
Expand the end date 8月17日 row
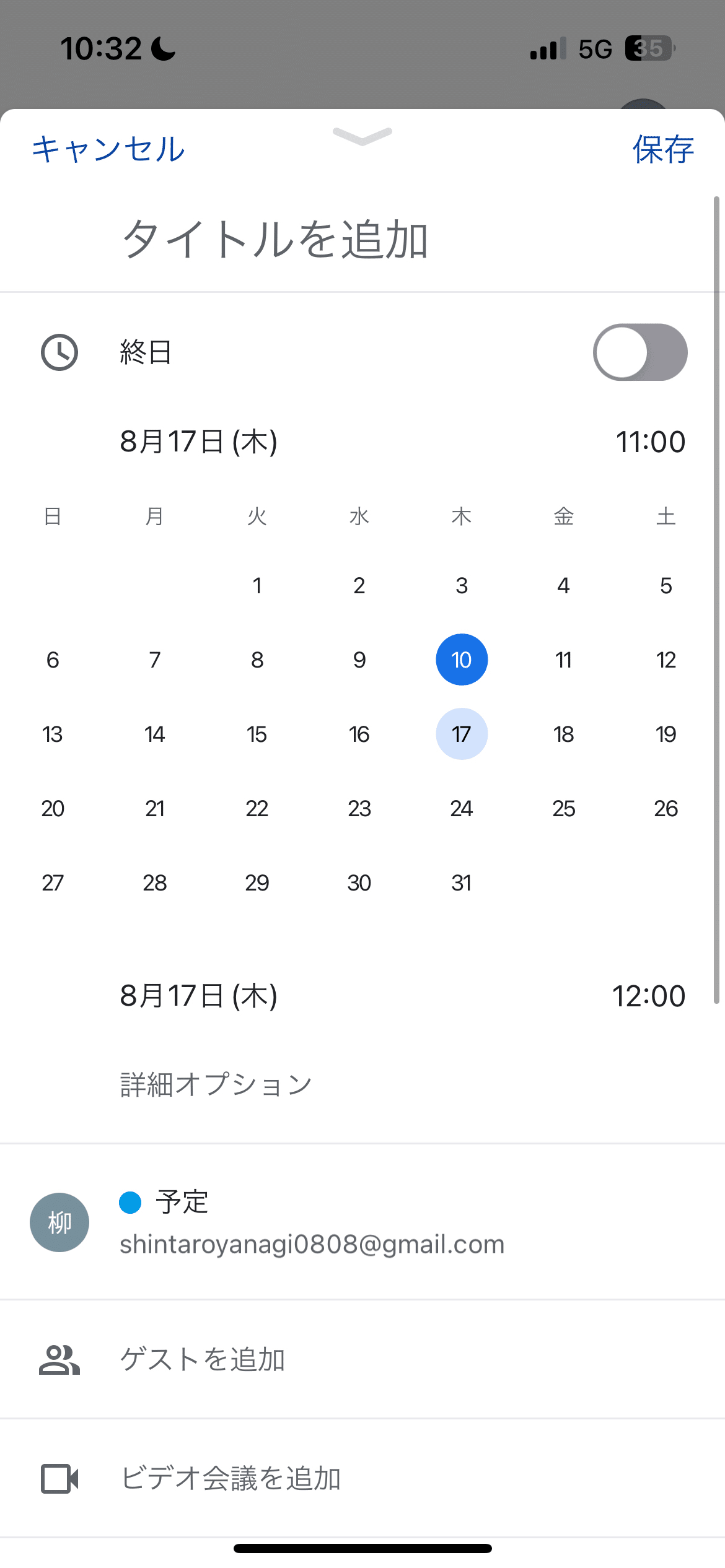198,996
